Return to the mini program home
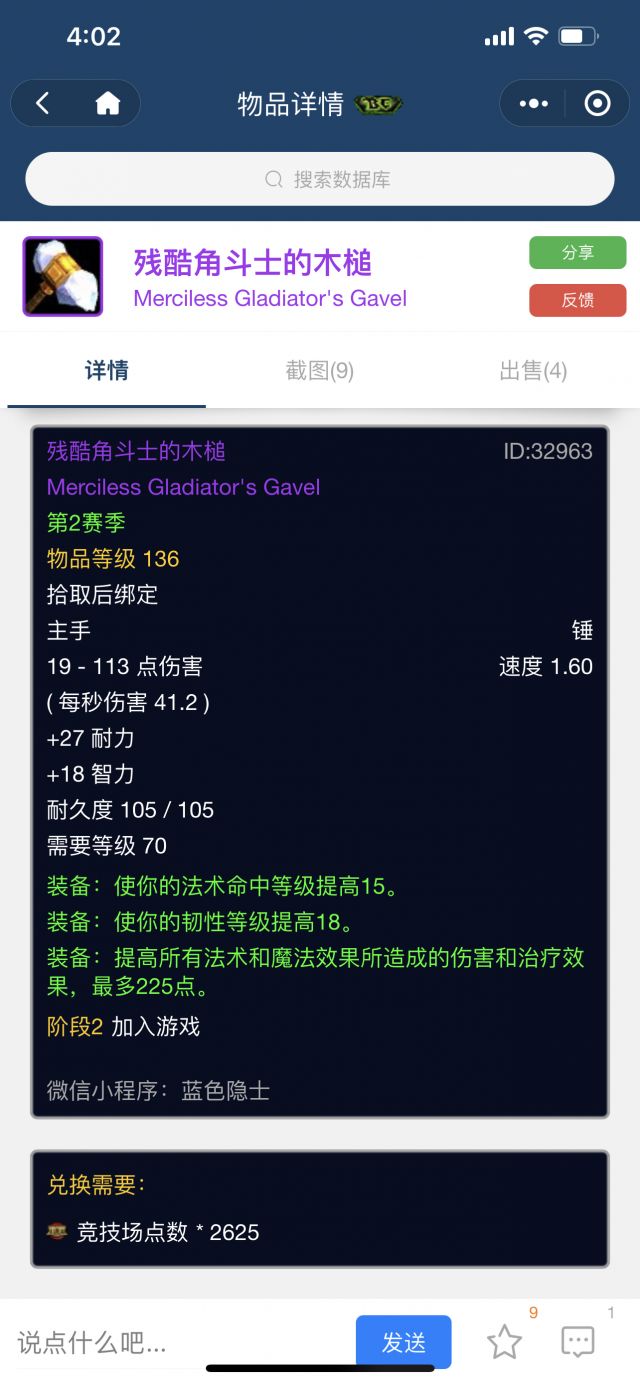 click(x=107, y=103)
